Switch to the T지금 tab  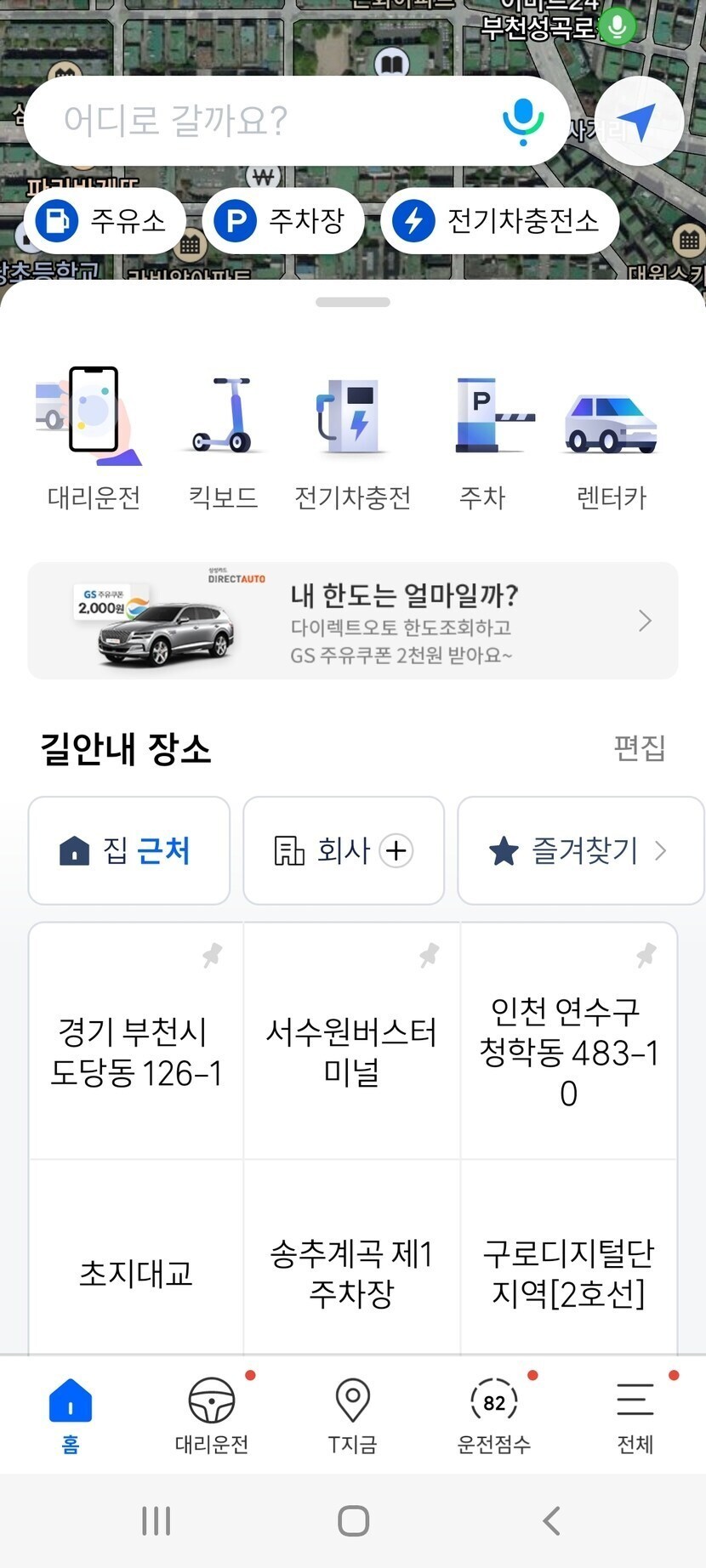pyautogui.click(x=352, y=1413)
